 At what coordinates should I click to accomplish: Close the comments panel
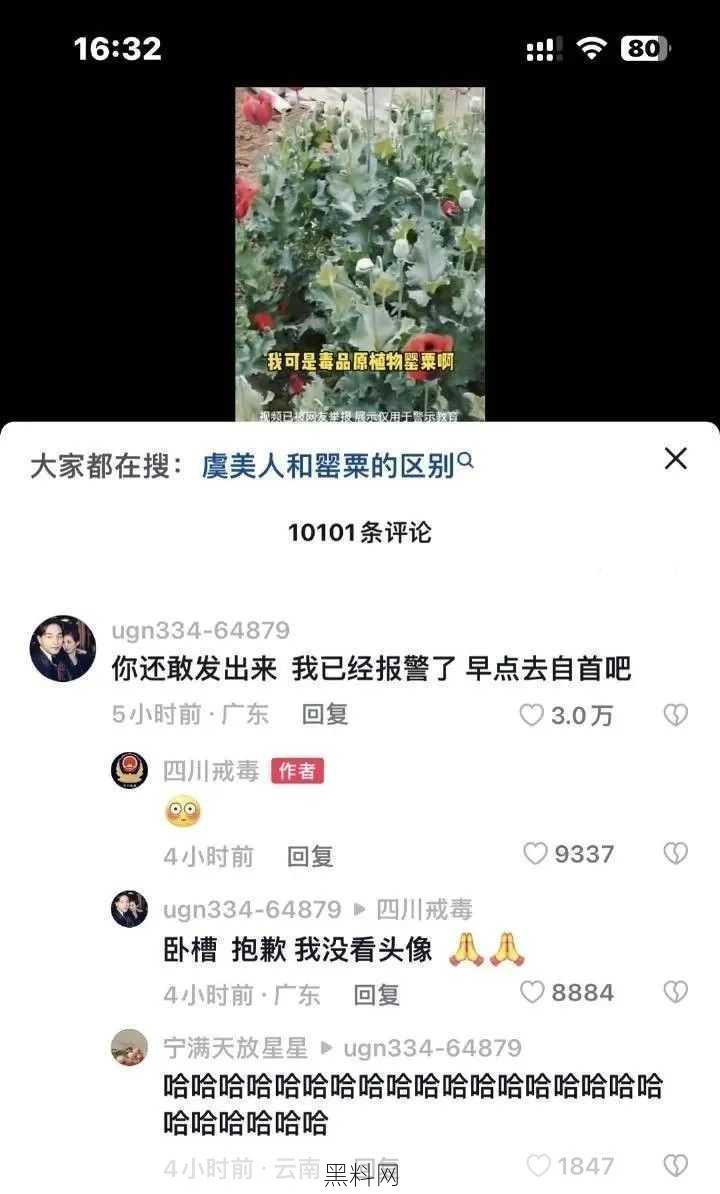pos(676,459)
